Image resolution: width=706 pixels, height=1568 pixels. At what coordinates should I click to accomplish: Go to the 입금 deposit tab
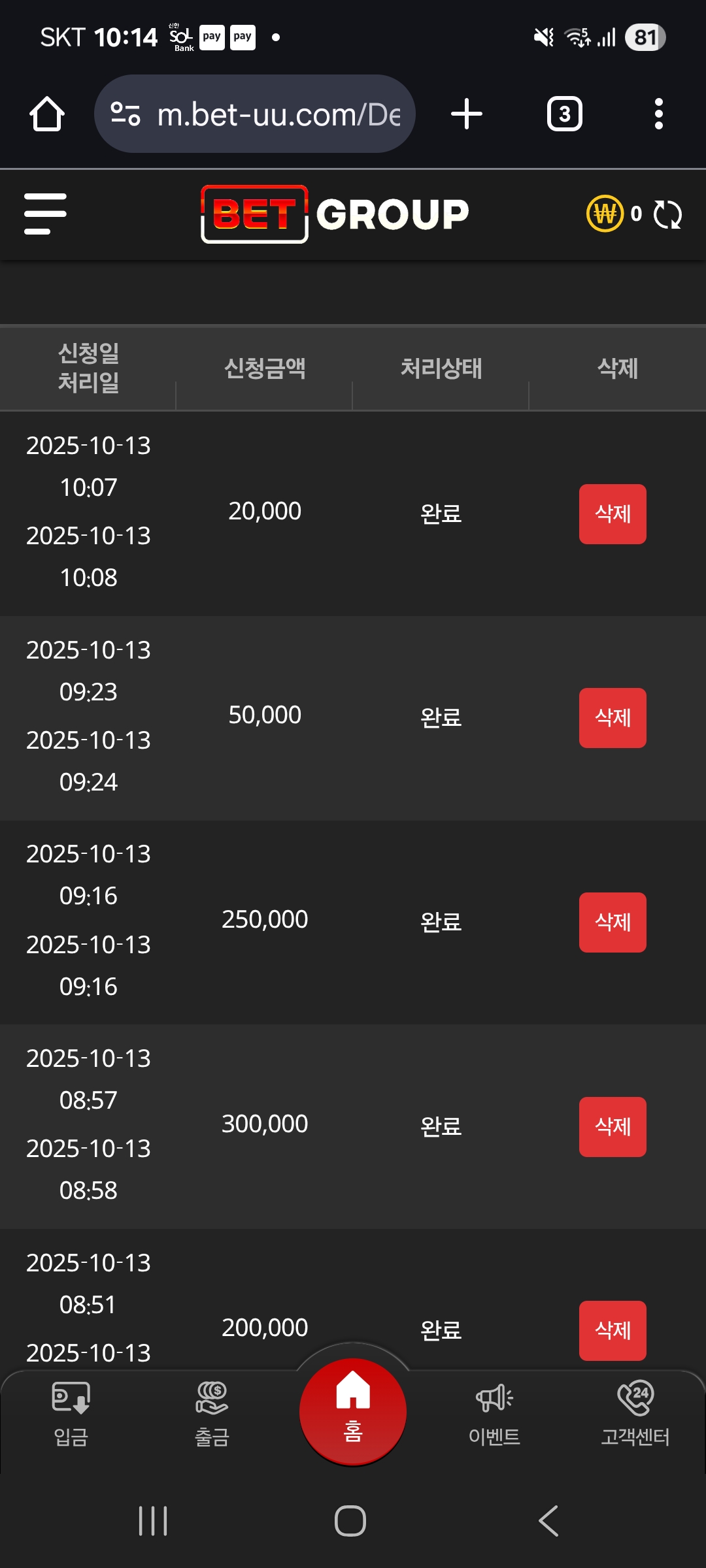[x=71, y=1414]
